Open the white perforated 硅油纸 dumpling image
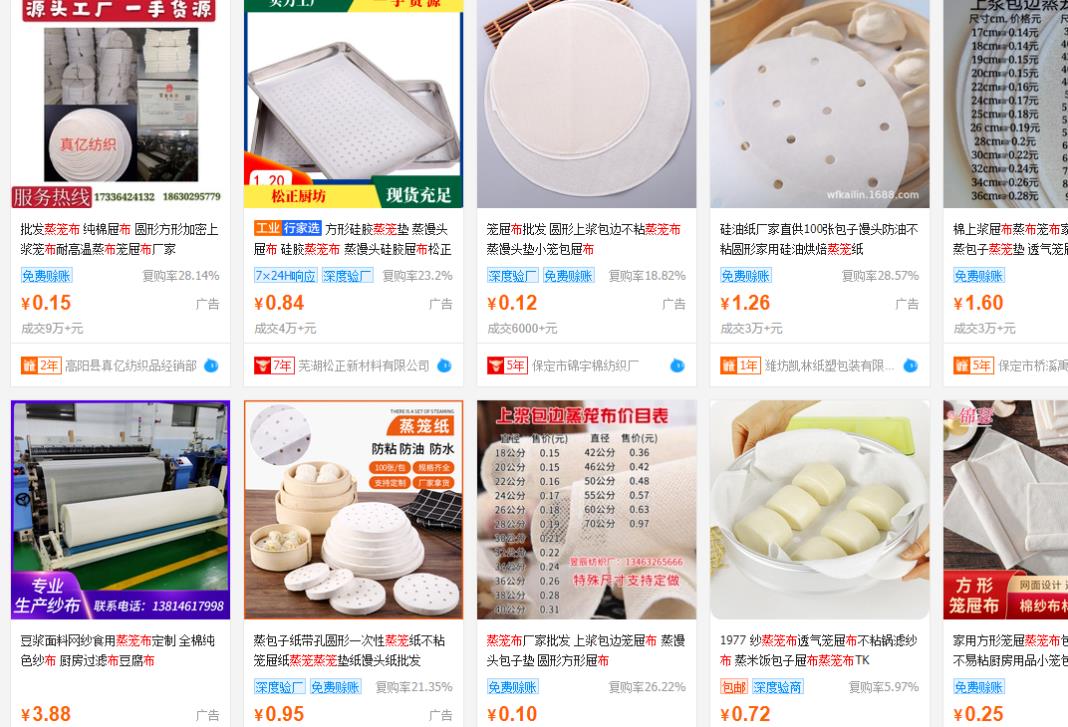 click(x=819, y=104)
